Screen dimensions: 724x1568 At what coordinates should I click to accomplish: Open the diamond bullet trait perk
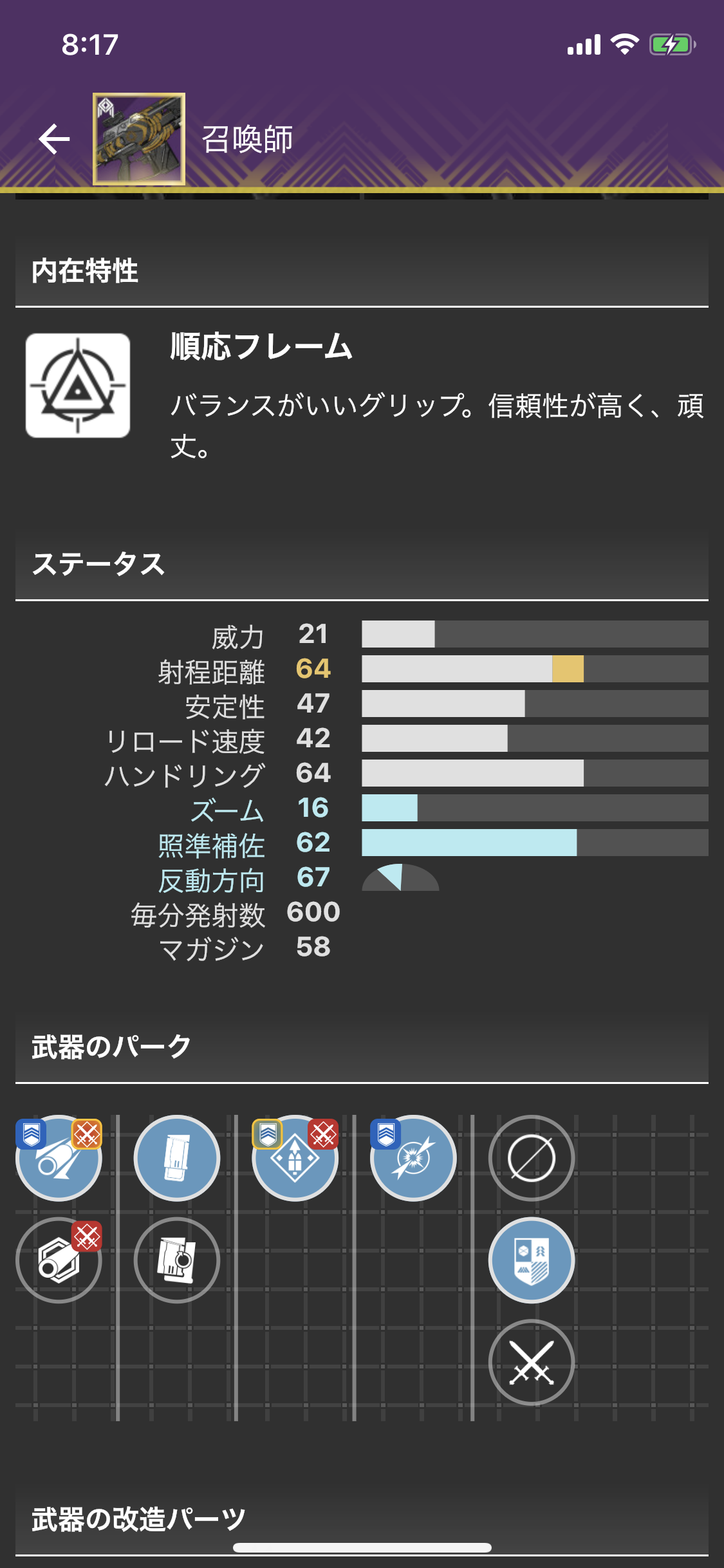(x=295, y=1158)
